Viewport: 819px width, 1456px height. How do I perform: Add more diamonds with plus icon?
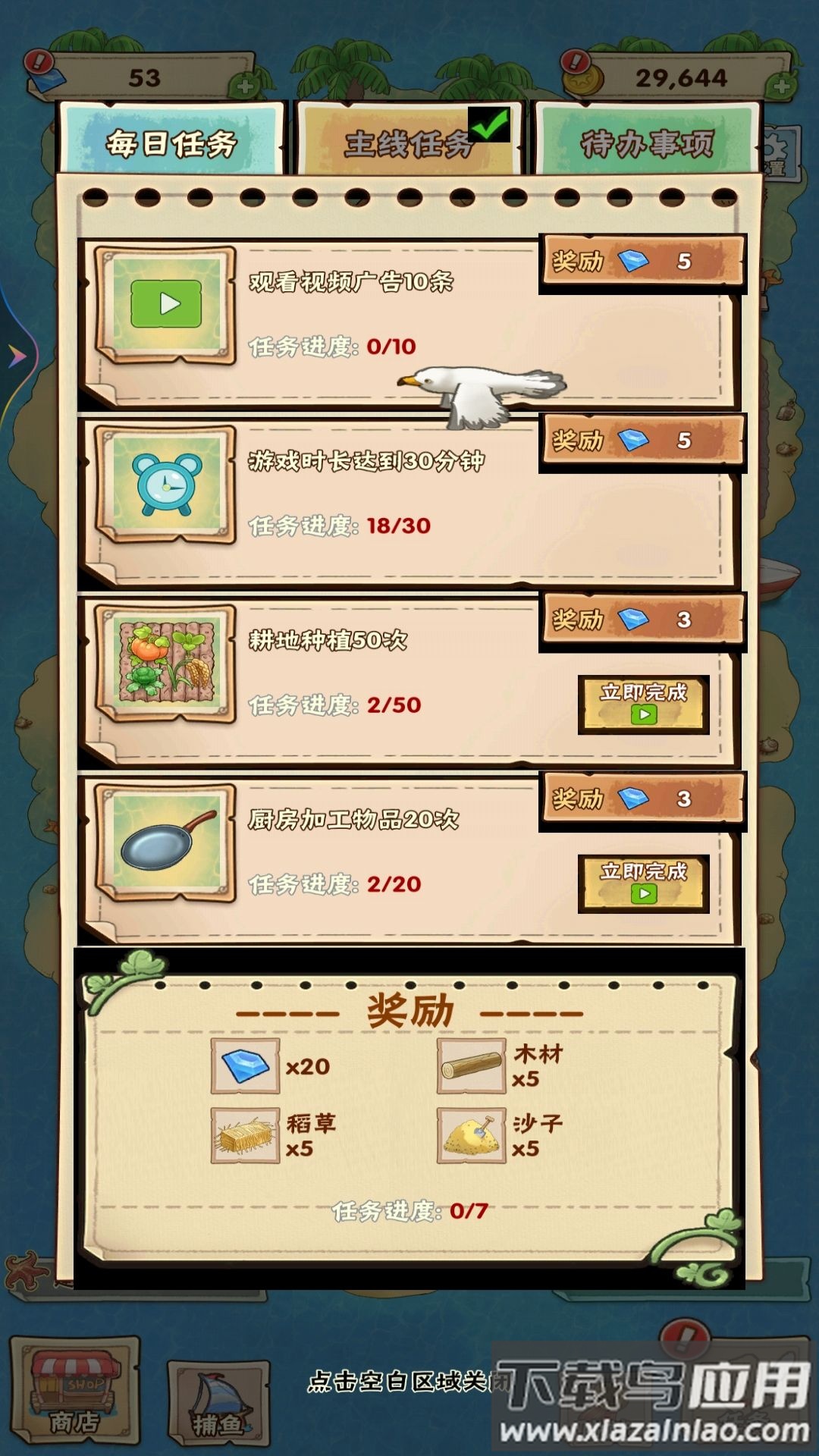(x=244, y=86)
